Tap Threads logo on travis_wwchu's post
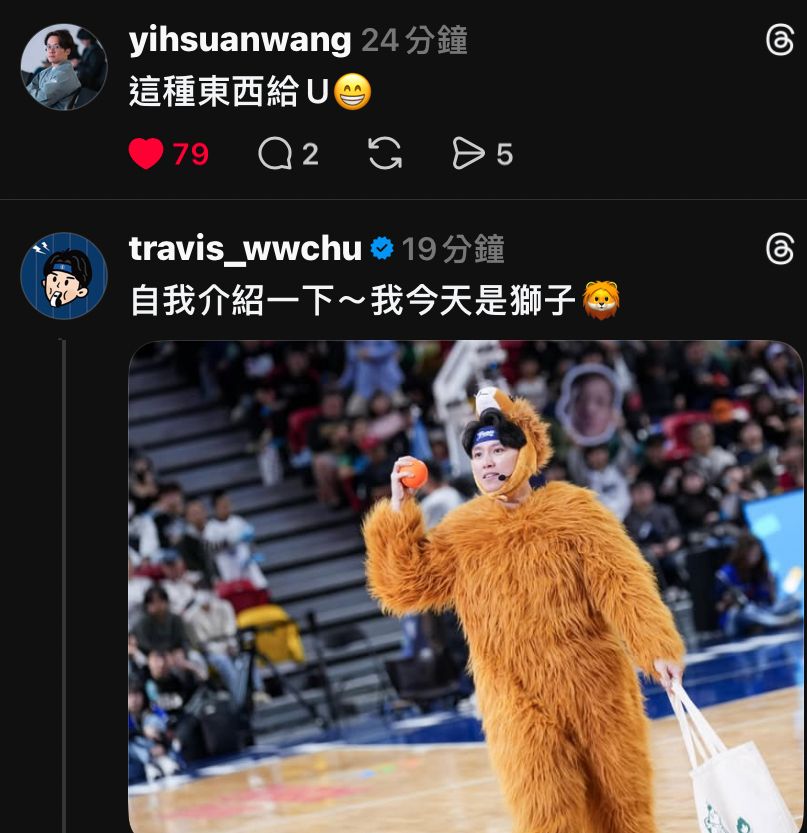The image size is (807, 833). [x=779, y=249]
